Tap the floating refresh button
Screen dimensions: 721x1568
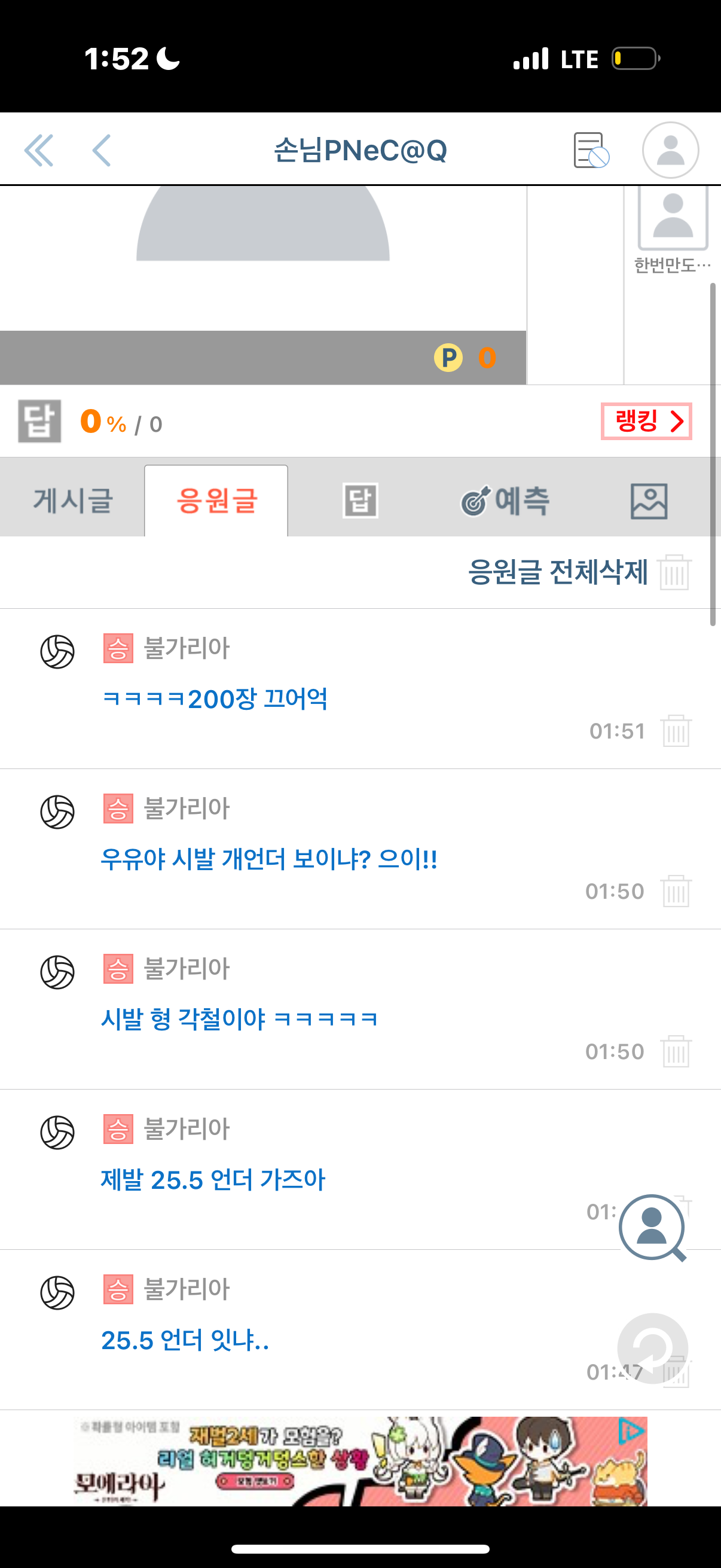point(652,1348)
